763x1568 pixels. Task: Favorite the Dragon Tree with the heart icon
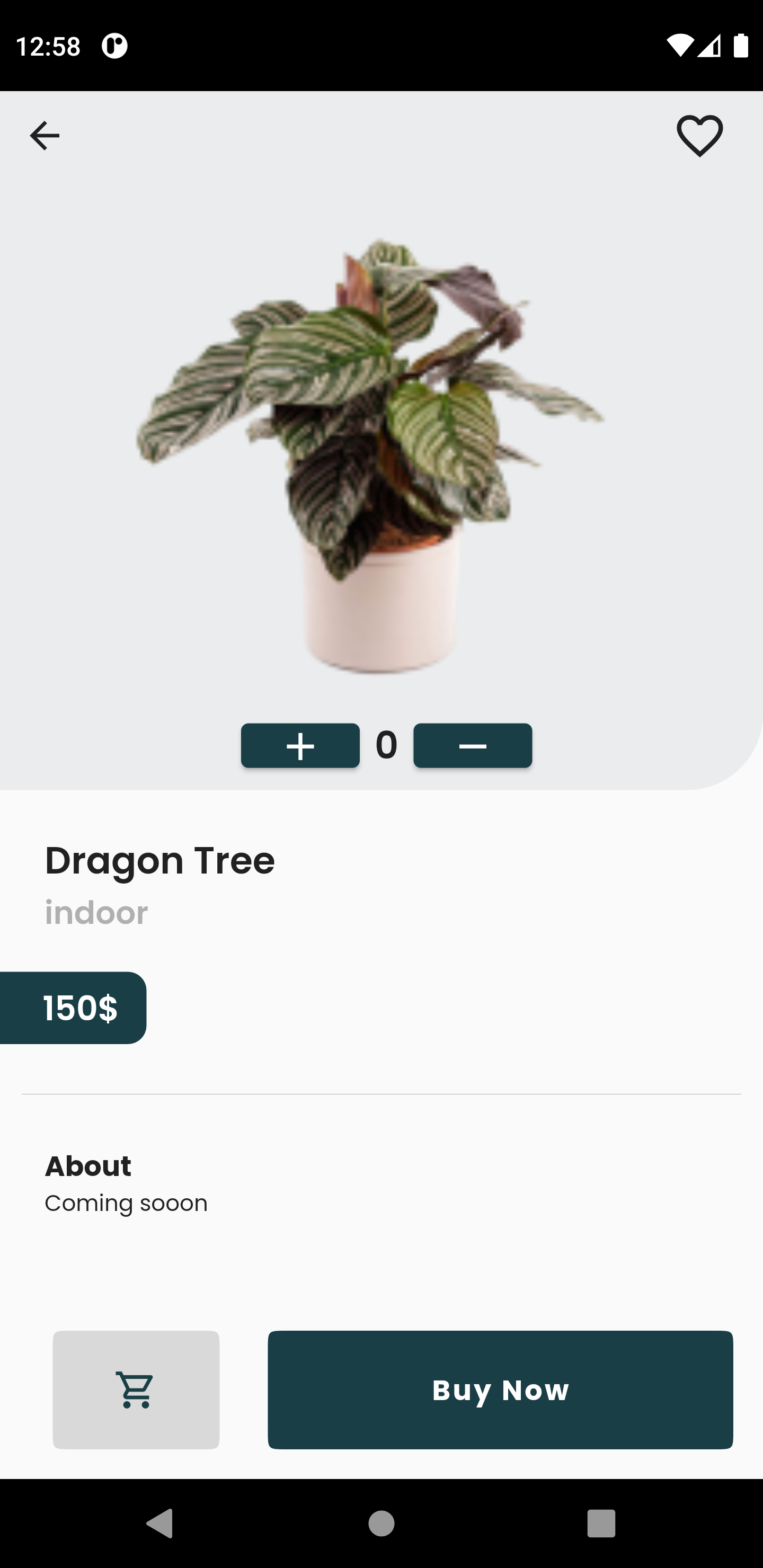pos(698,135)
